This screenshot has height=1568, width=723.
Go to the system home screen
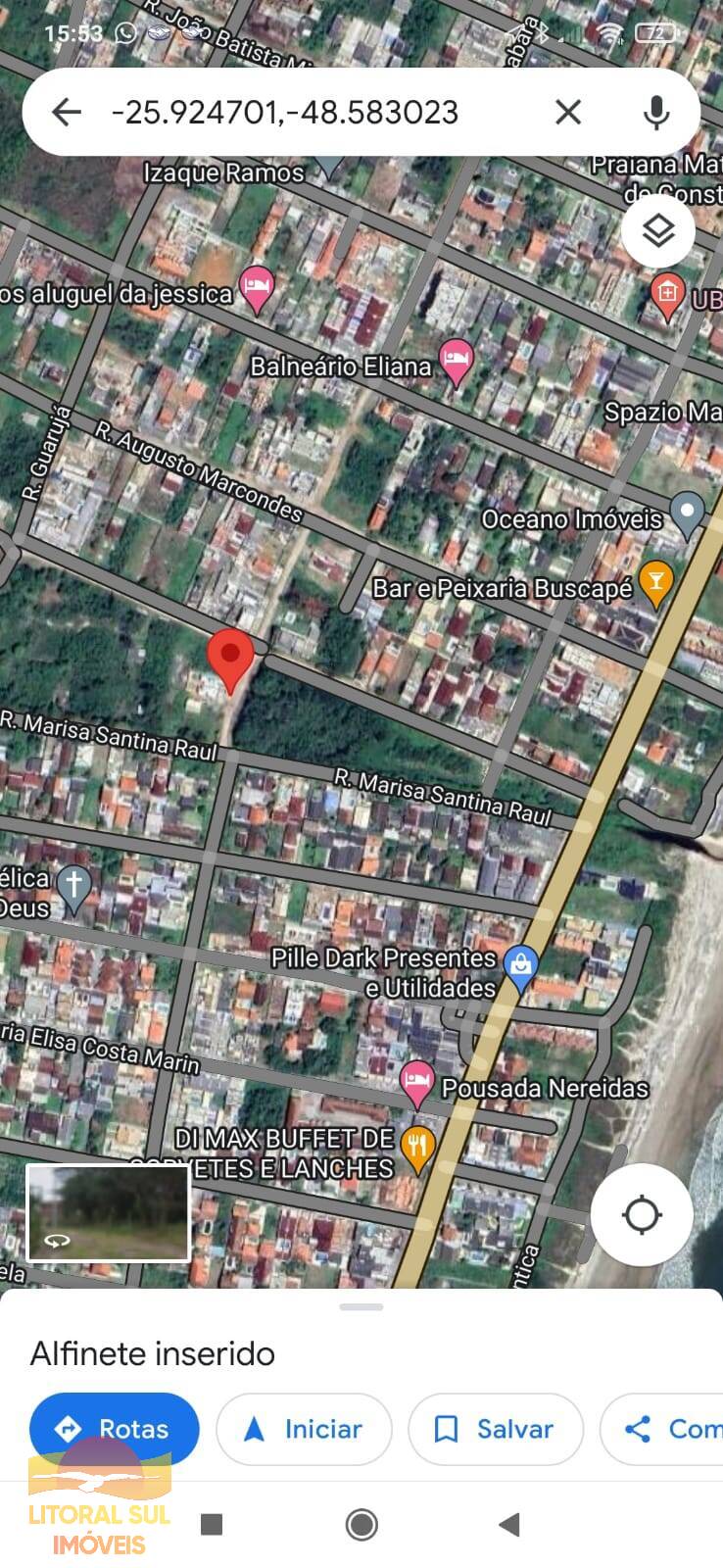(361, 1524)
